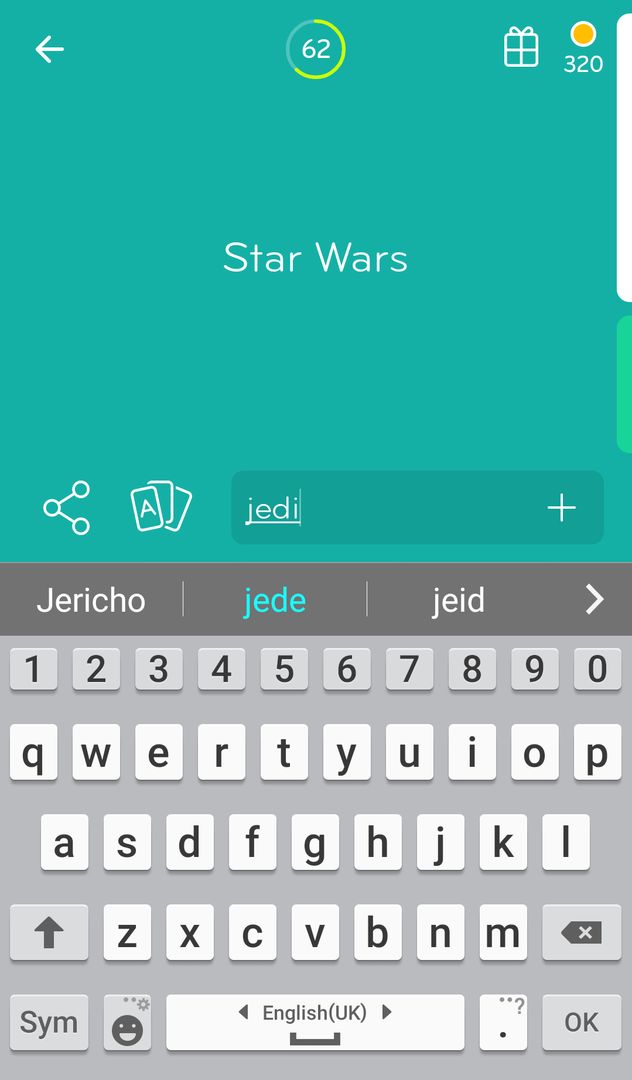Select the jeid word suggestion
The height and width of the screenshot is (1080, 632).
point(458,600)
